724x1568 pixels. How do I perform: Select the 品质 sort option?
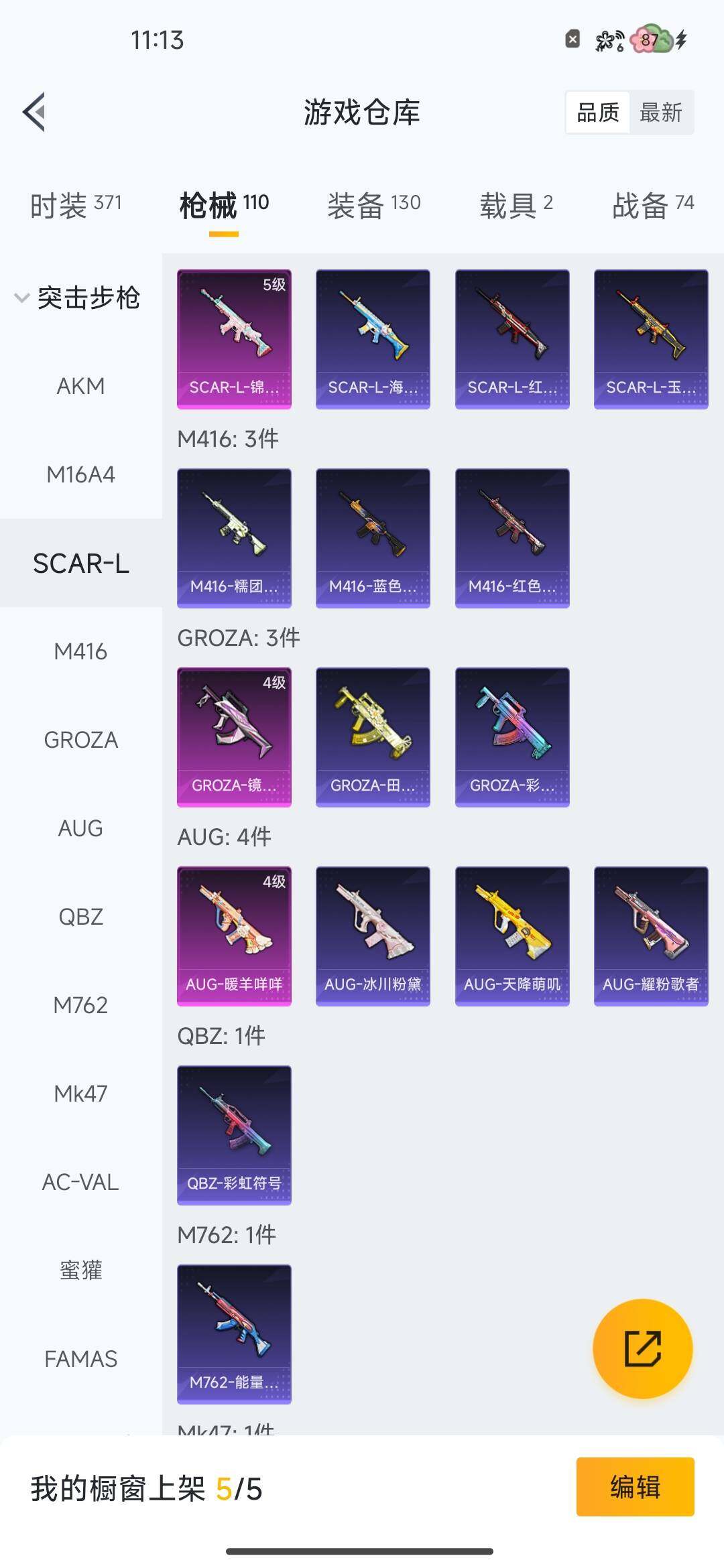(x=598, y=113)
